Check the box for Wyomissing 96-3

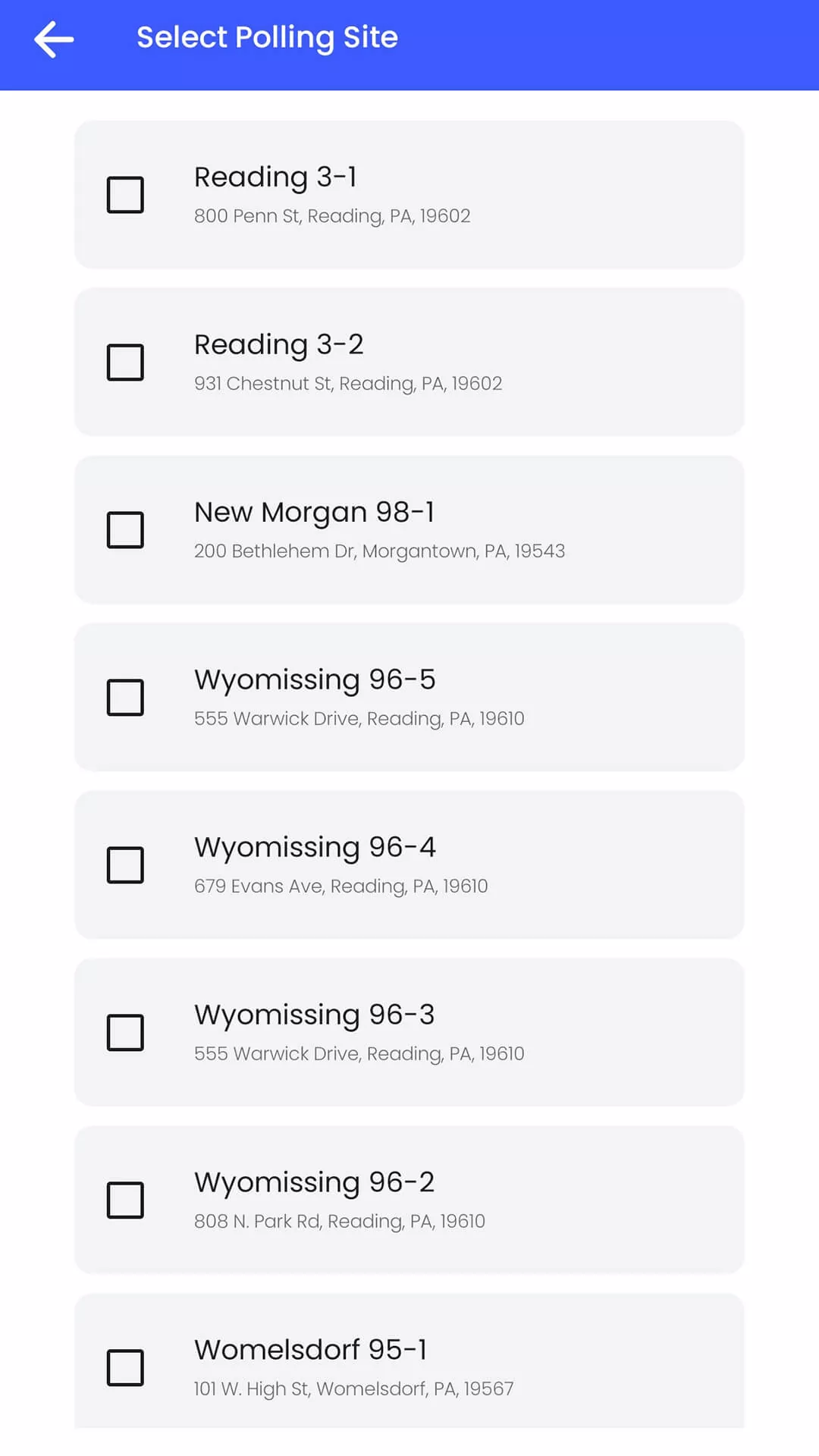coord(125,1033)
